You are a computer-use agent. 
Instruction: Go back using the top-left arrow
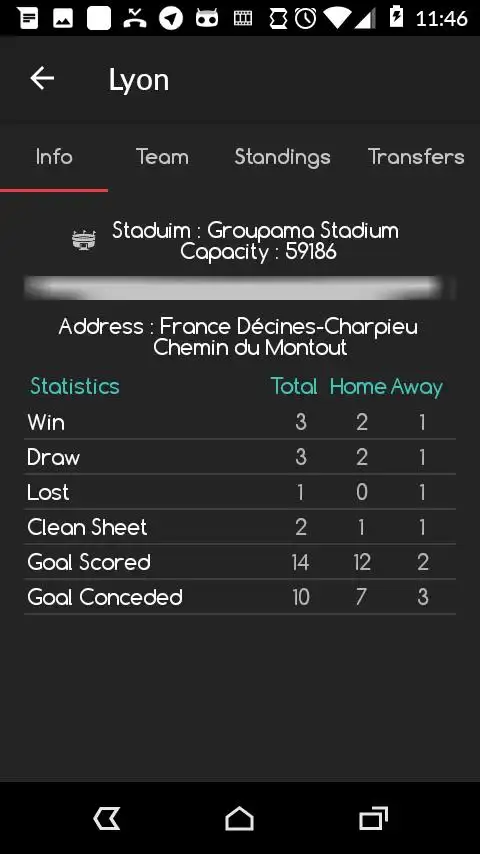[x=42, y=78]
